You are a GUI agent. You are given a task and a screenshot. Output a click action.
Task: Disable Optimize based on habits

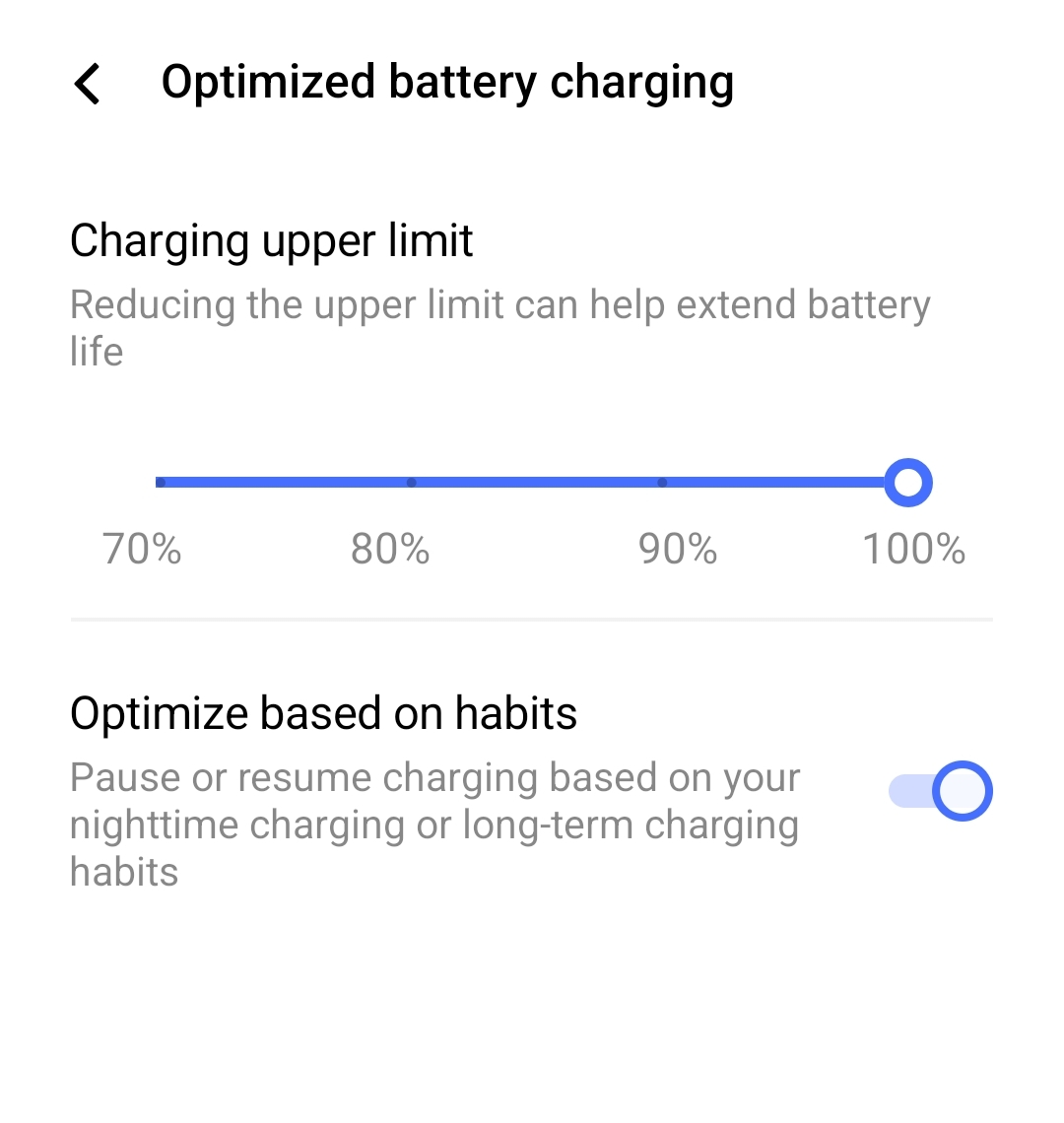pyautogui.click(x=941, y=791)
